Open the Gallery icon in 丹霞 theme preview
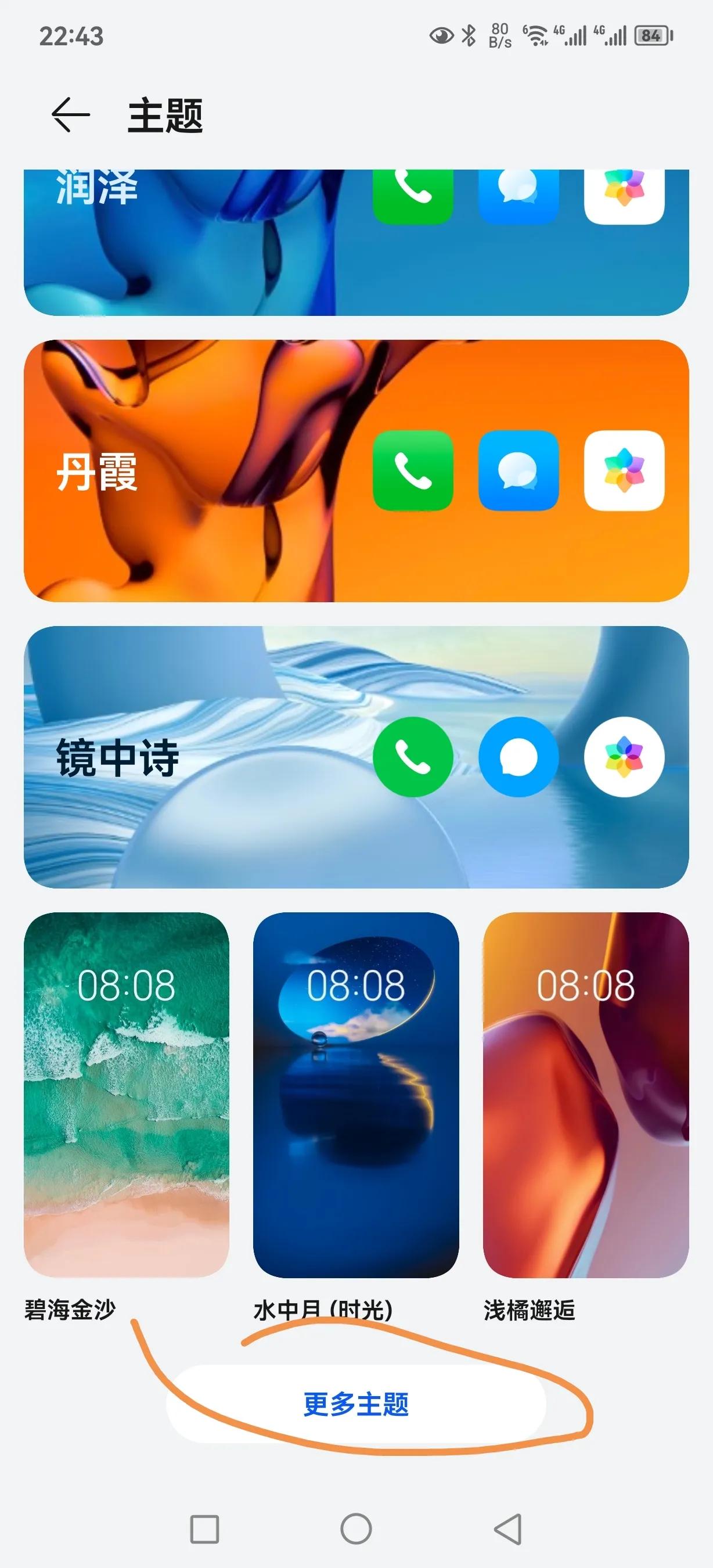The width and height of the screenshot is (713, 1568). pyautogui.click(x=625, y=472)
